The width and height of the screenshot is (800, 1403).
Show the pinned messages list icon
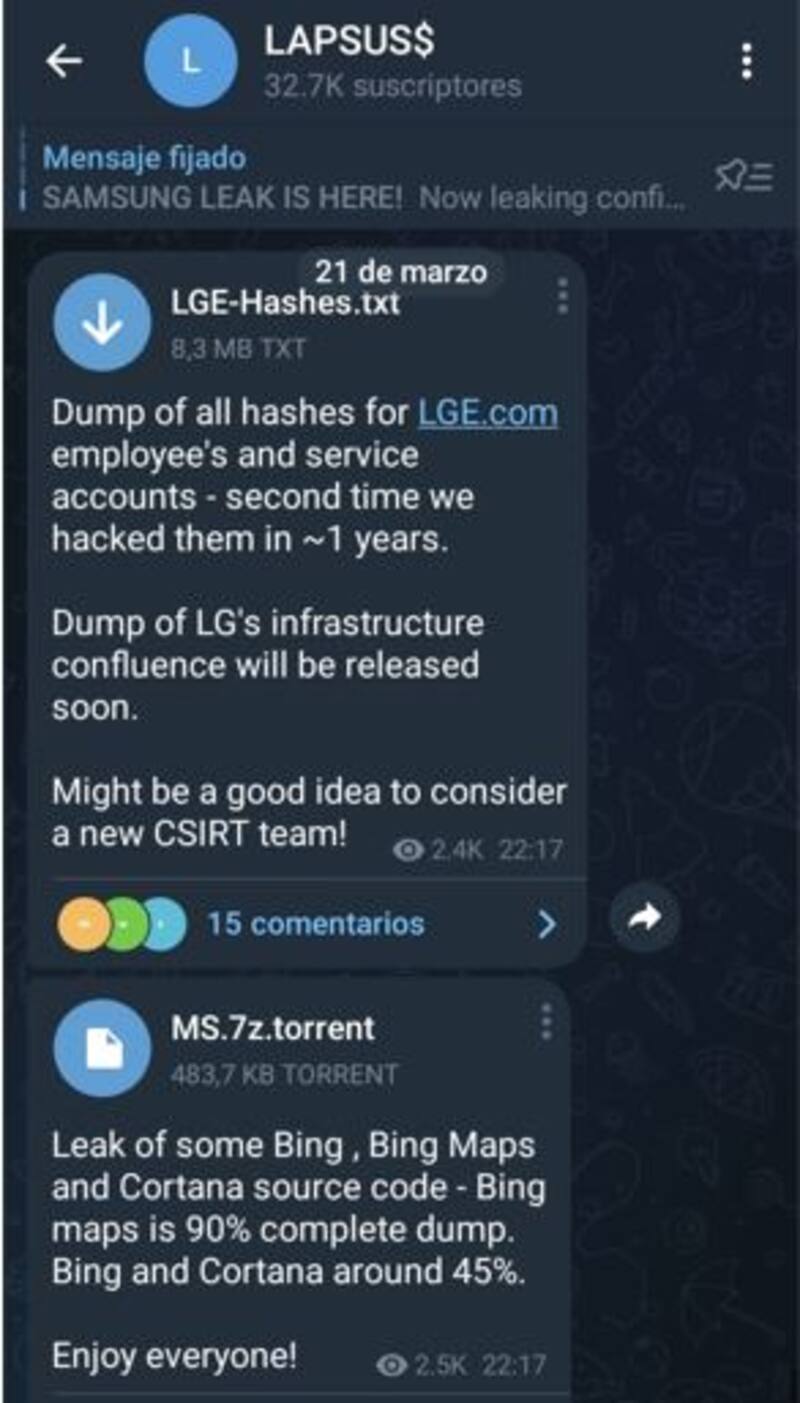[x=743, y=177]
